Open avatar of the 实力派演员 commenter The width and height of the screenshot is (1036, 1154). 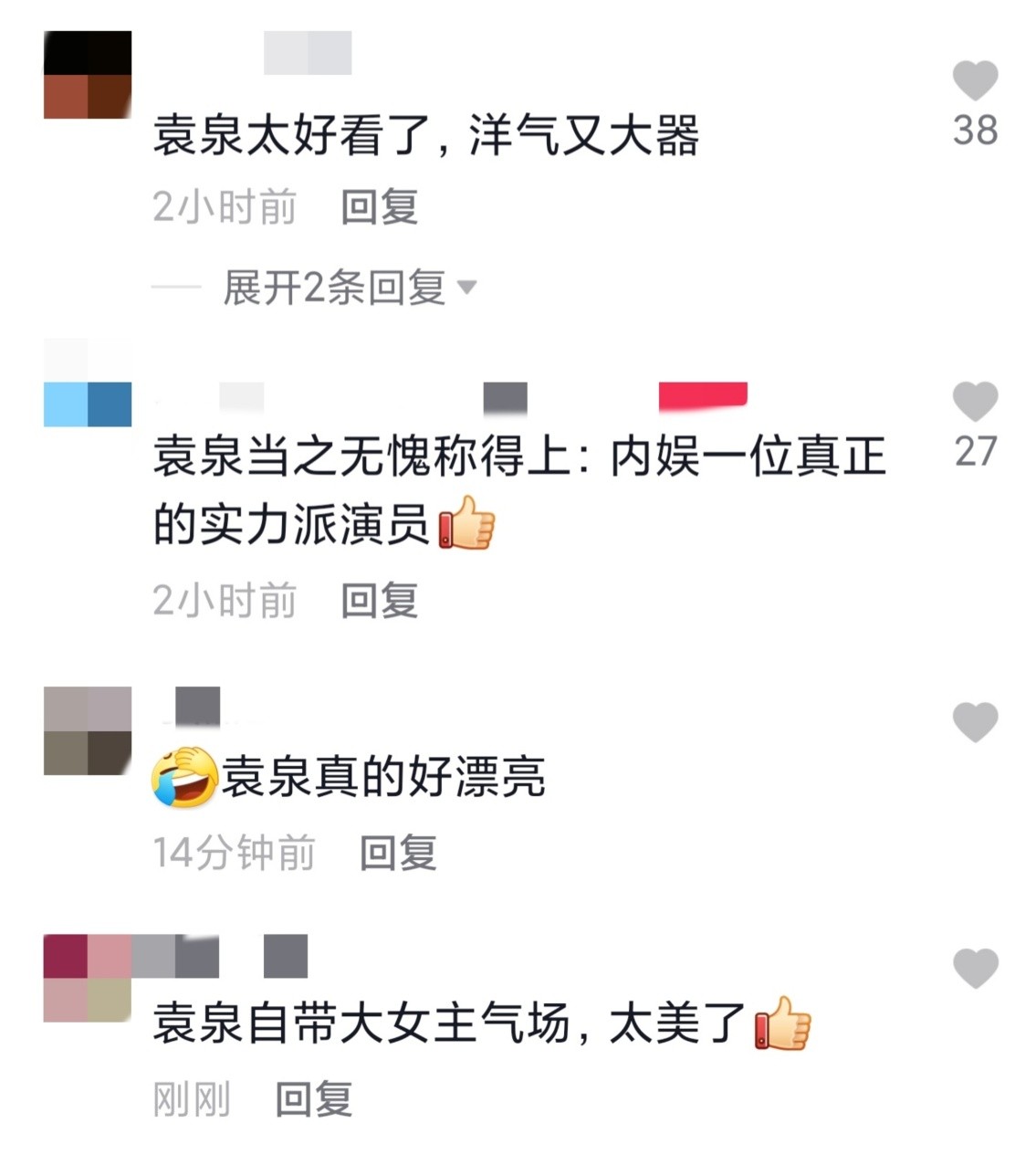click(88, 383)
